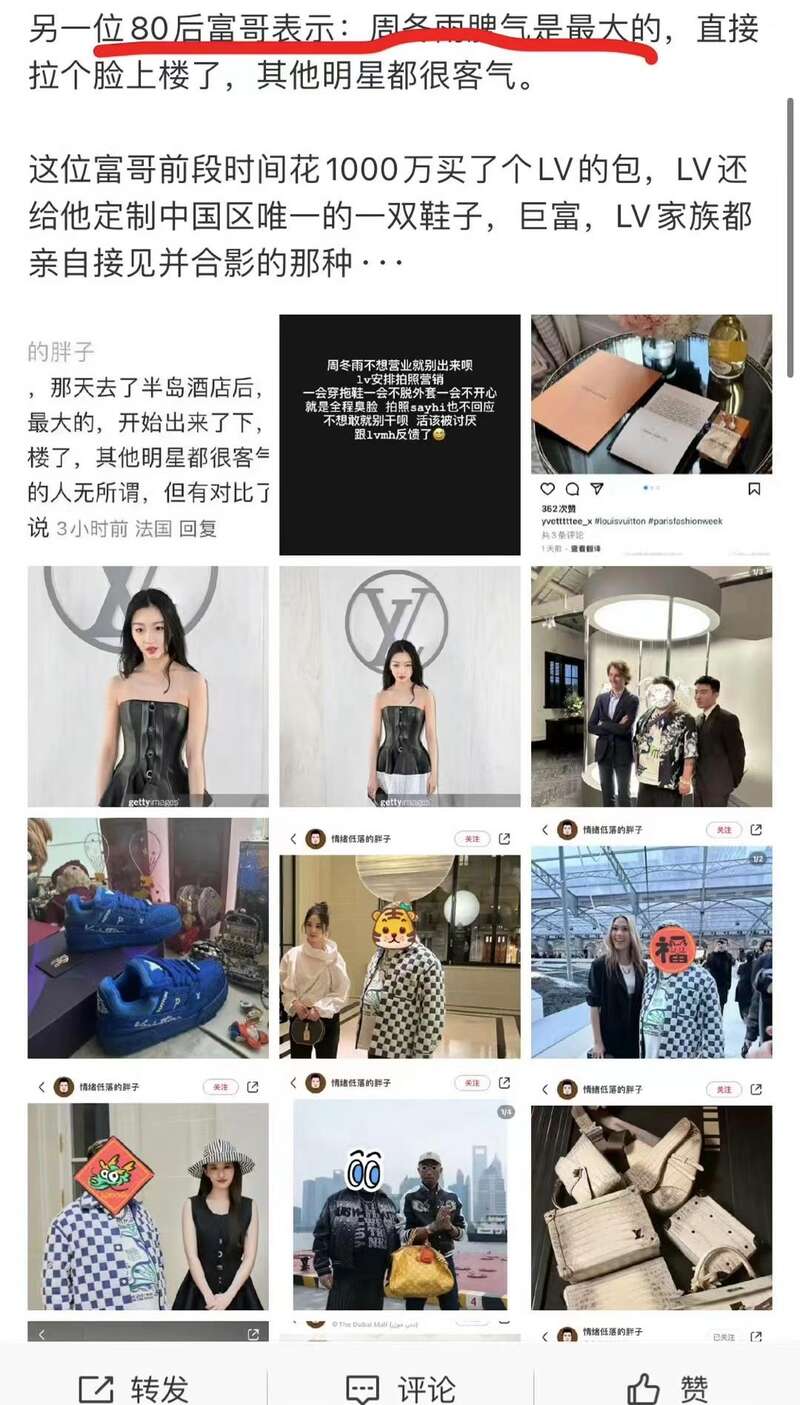Open close-up photo of woman in leather top
The width and height of the screenshot is (800, 1405).
148,687
